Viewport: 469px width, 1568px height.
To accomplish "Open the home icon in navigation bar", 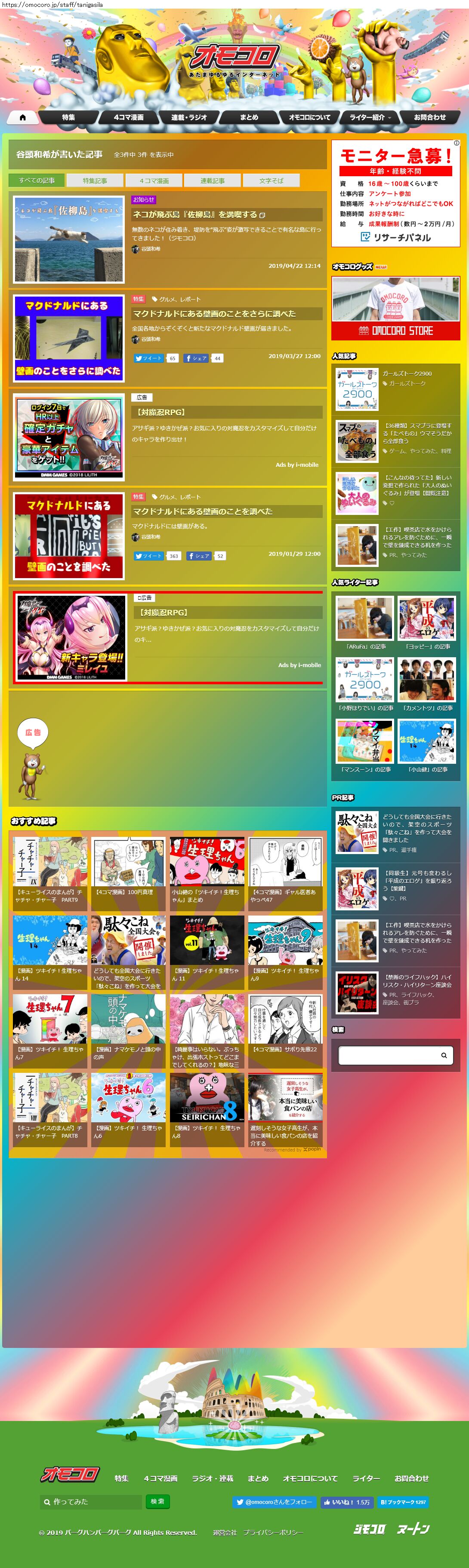I will click(x=22, y=117).
